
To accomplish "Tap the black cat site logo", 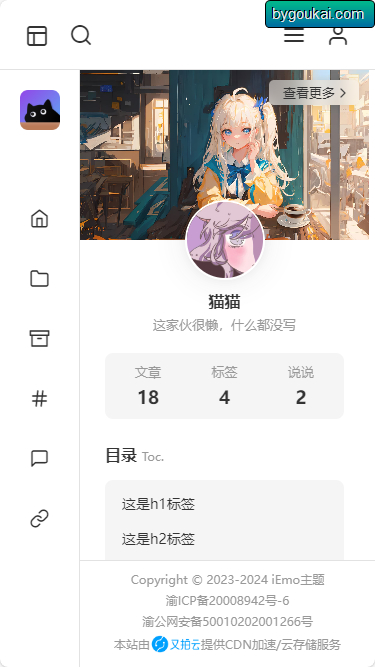I will 40,110.
